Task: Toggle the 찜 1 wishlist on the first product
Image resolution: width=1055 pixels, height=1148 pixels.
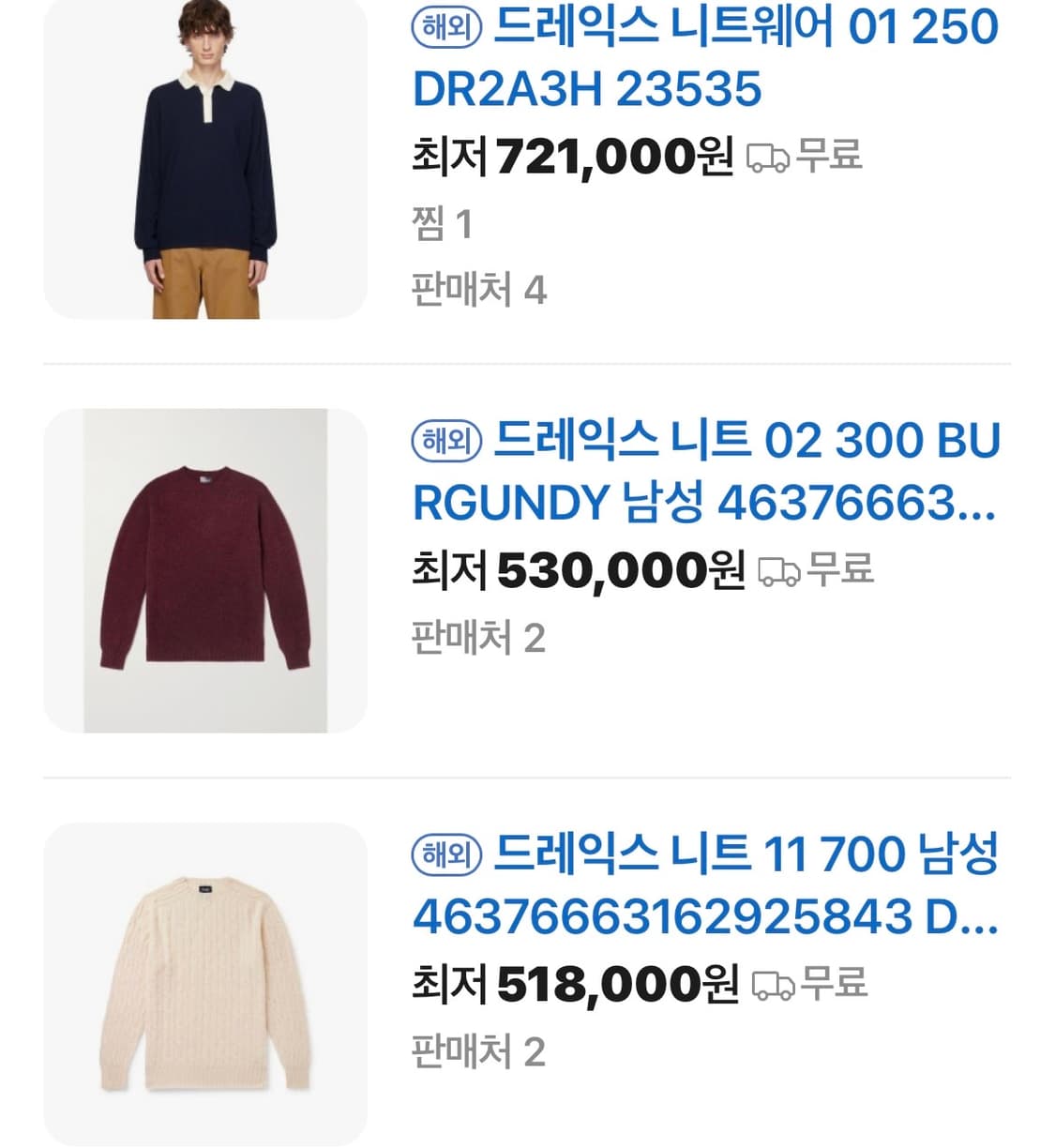Action: (x=441, y=224)
